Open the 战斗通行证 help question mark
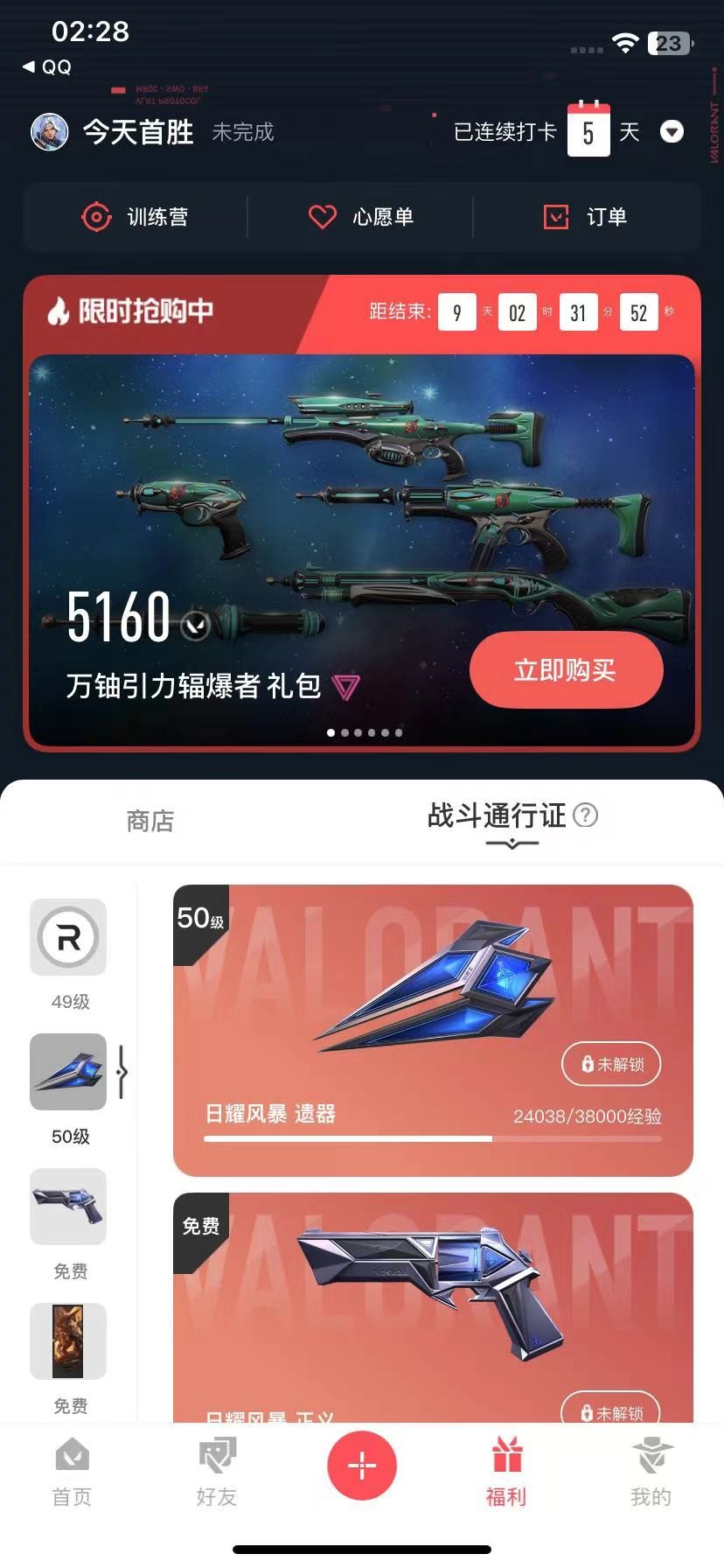 pyautogui.click(x=586, y=815)
